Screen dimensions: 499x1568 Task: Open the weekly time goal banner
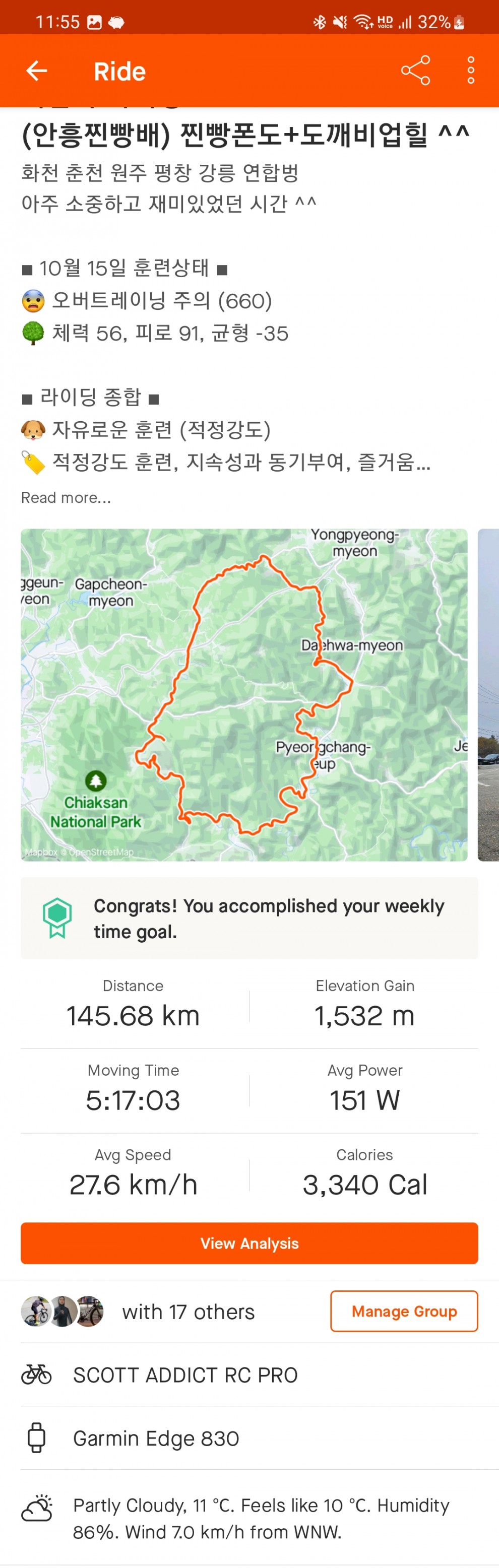(x=249, y=918)
